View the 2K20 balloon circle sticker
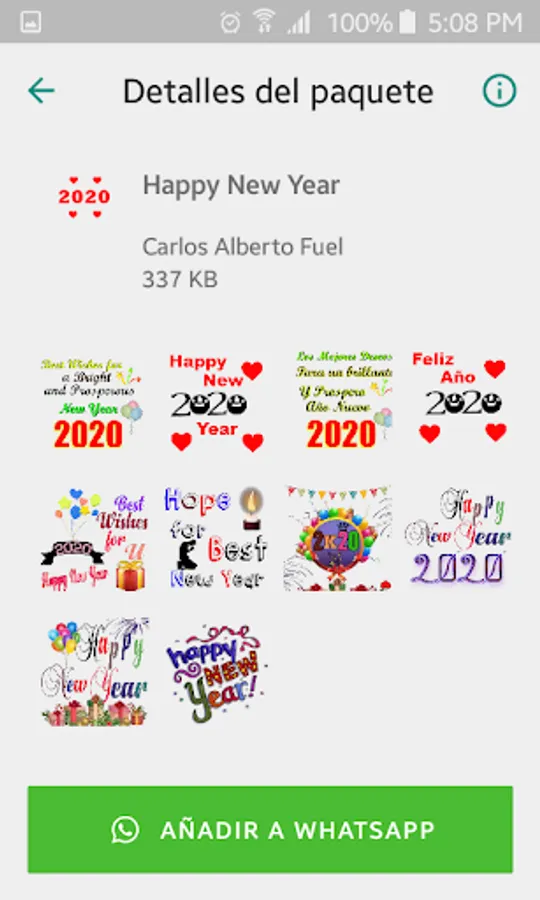The image size is (540, 900). click(339, 538)
